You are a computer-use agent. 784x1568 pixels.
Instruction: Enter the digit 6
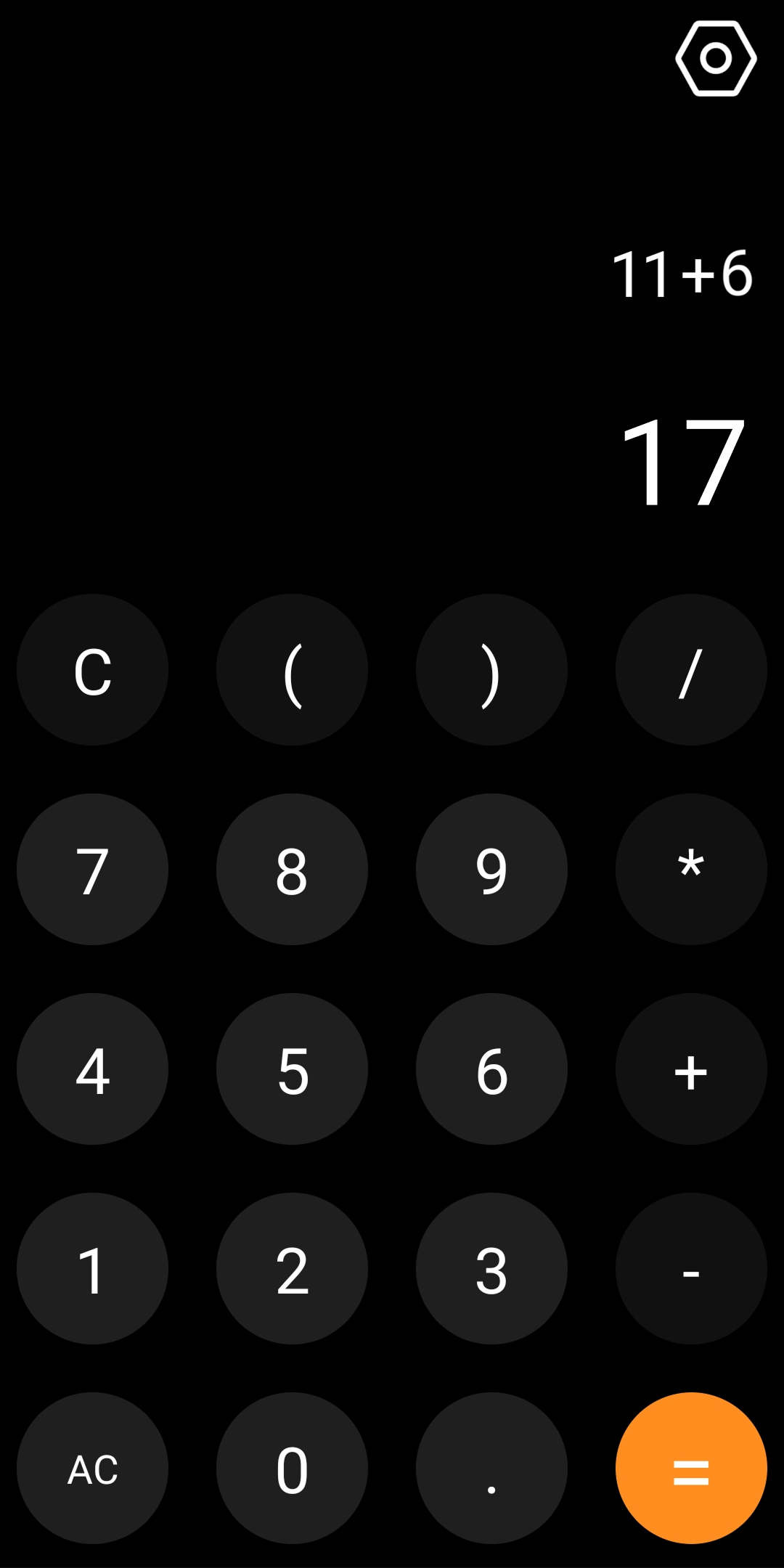coord(491,1069)
